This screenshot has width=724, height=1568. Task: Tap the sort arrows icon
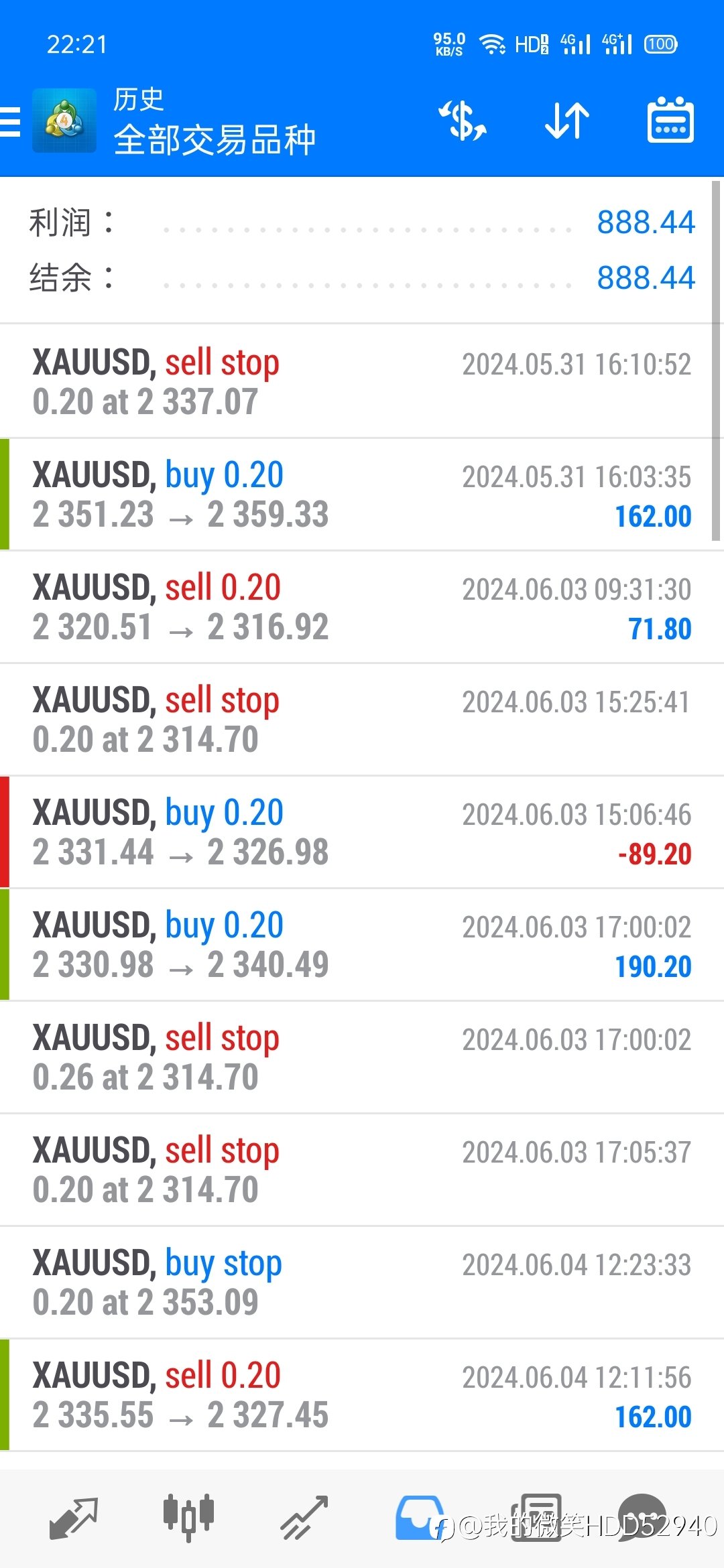(567, 121)
